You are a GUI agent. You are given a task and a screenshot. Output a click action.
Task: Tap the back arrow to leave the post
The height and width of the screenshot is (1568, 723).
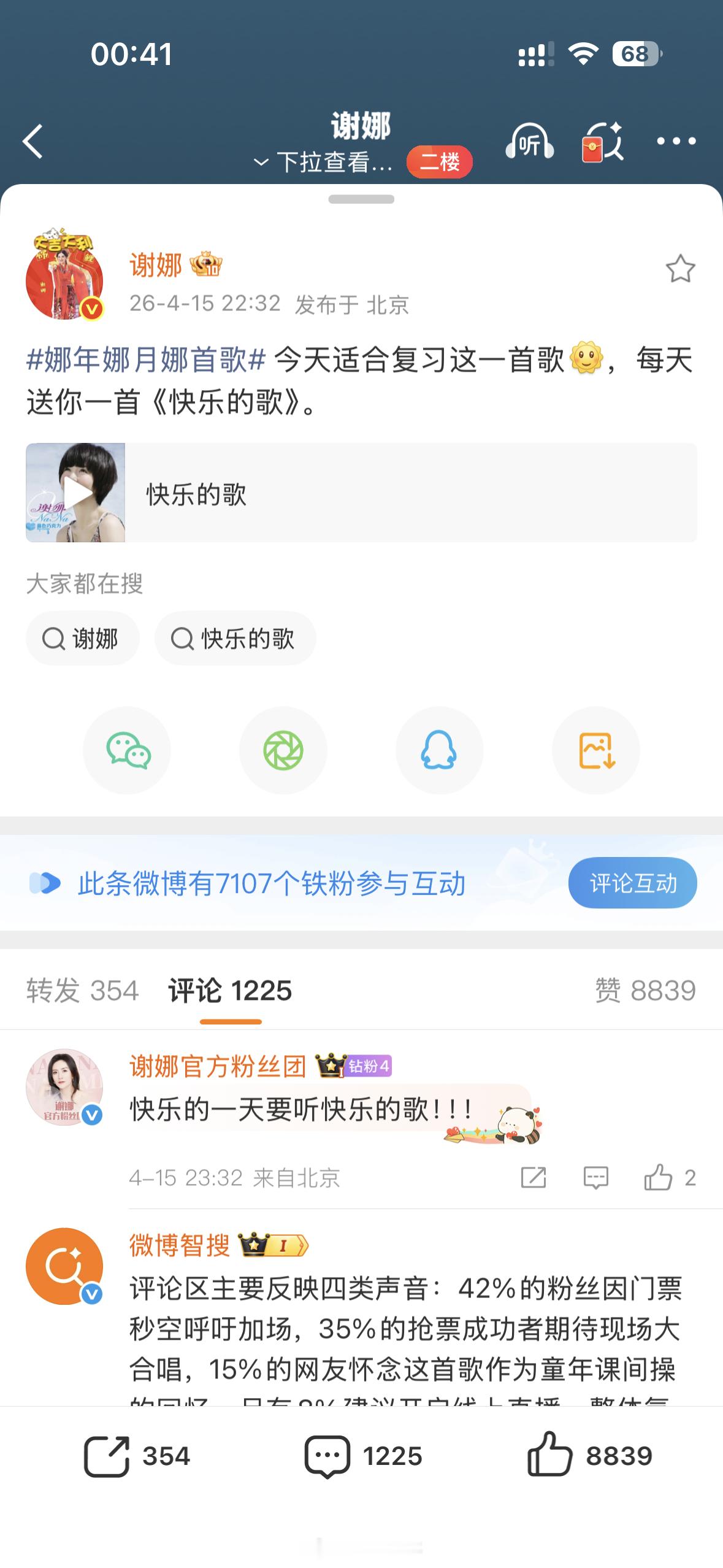tap(32, 141)
